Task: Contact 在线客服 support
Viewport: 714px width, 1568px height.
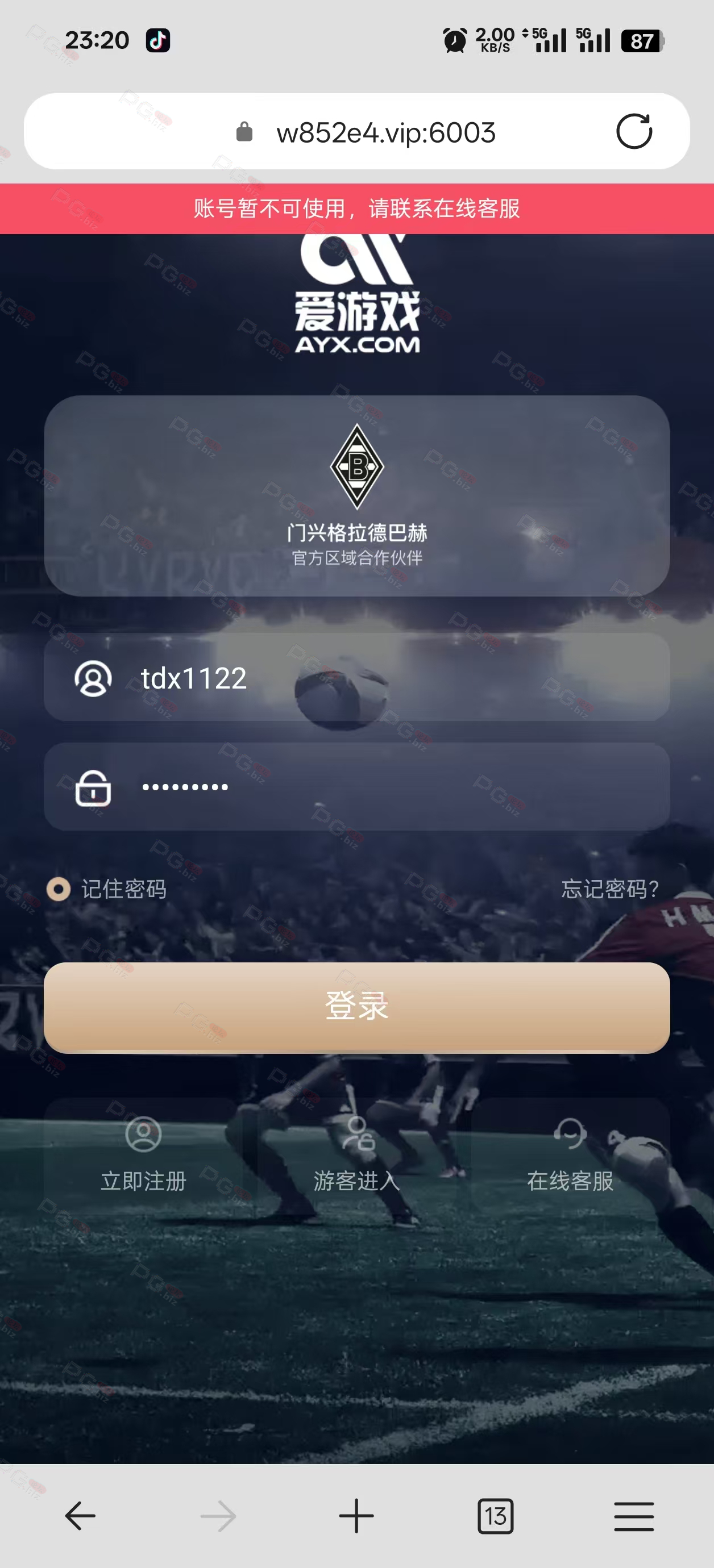Action: coord(570,1153)
